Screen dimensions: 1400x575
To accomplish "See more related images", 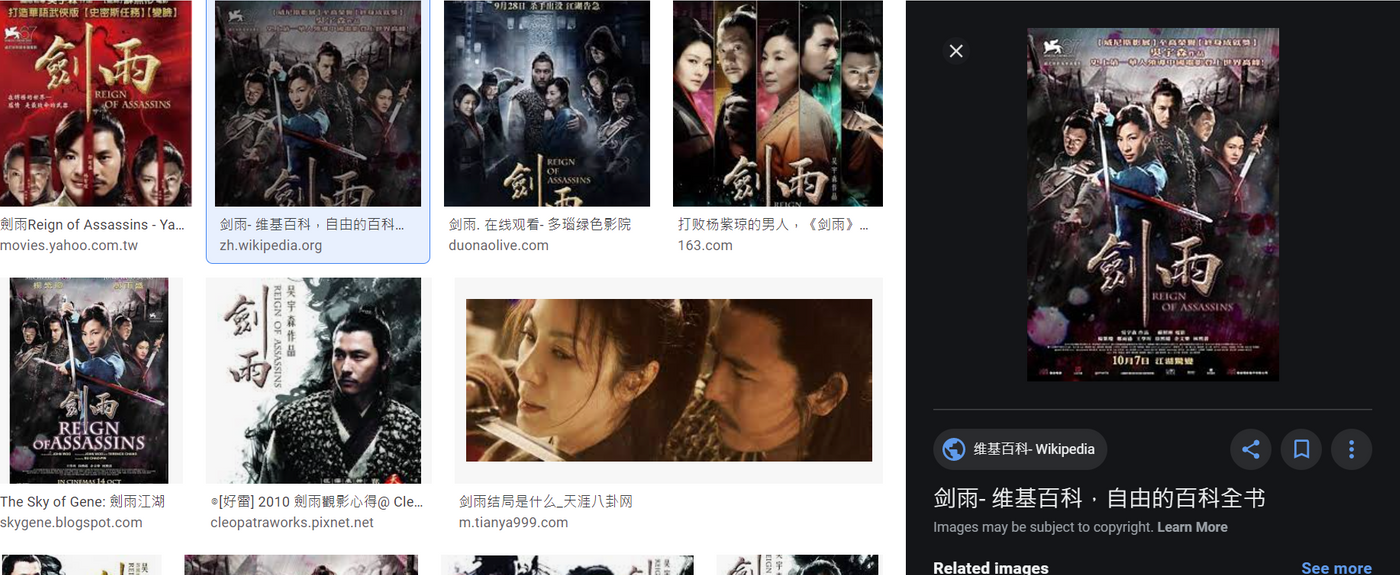I will click(1336, 567).
